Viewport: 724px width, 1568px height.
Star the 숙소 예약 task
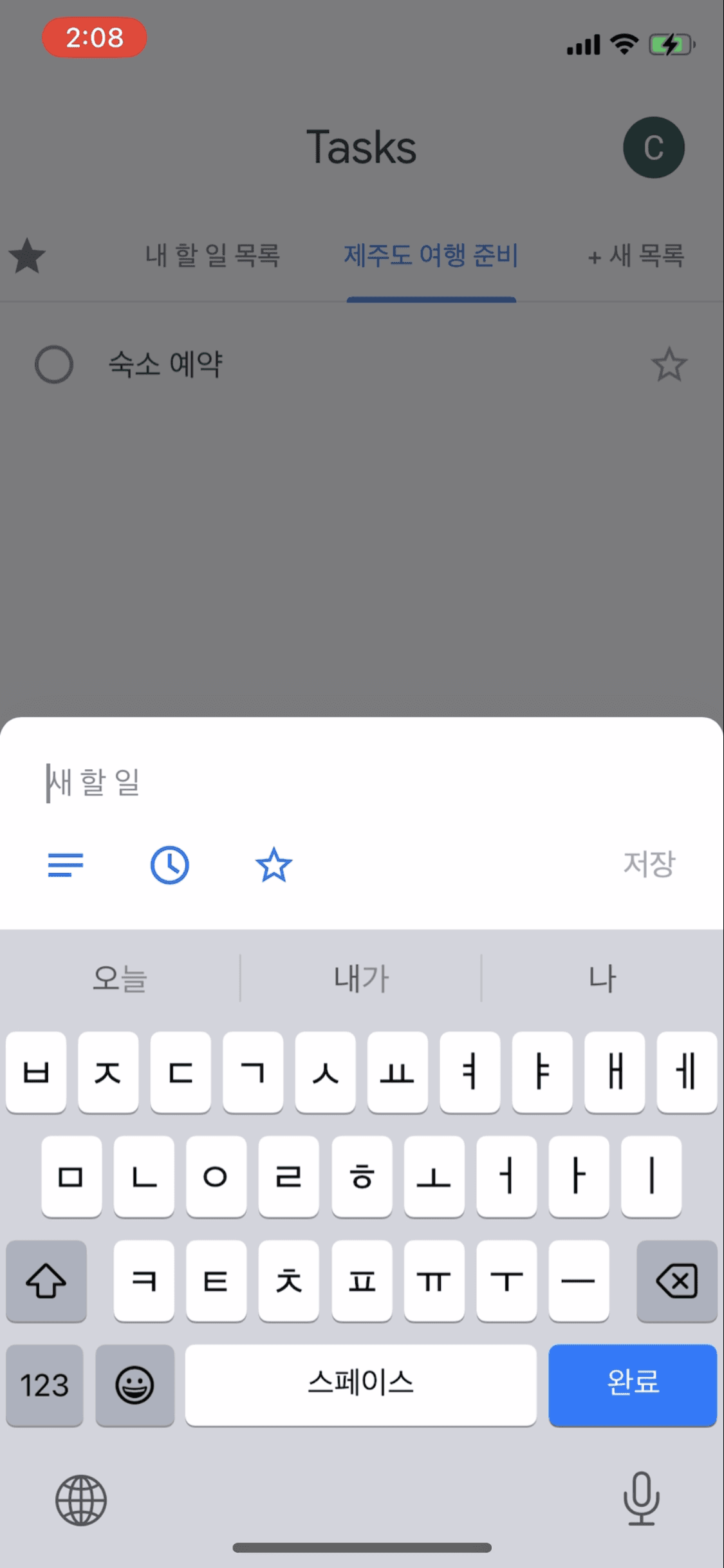pyautogui.click(x=669, y=364)
